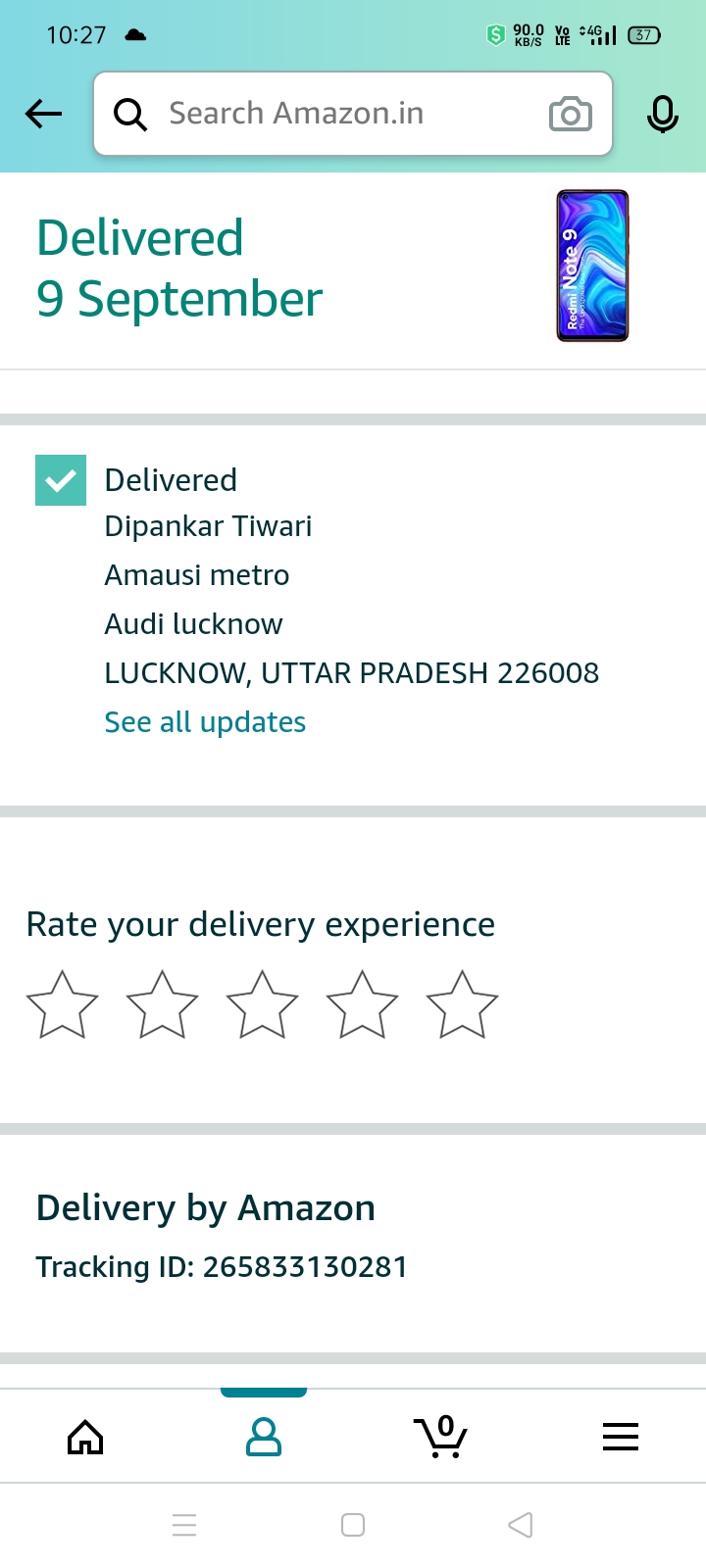Open the account profile tab

pyautogui.click(x=264, y=1438)
